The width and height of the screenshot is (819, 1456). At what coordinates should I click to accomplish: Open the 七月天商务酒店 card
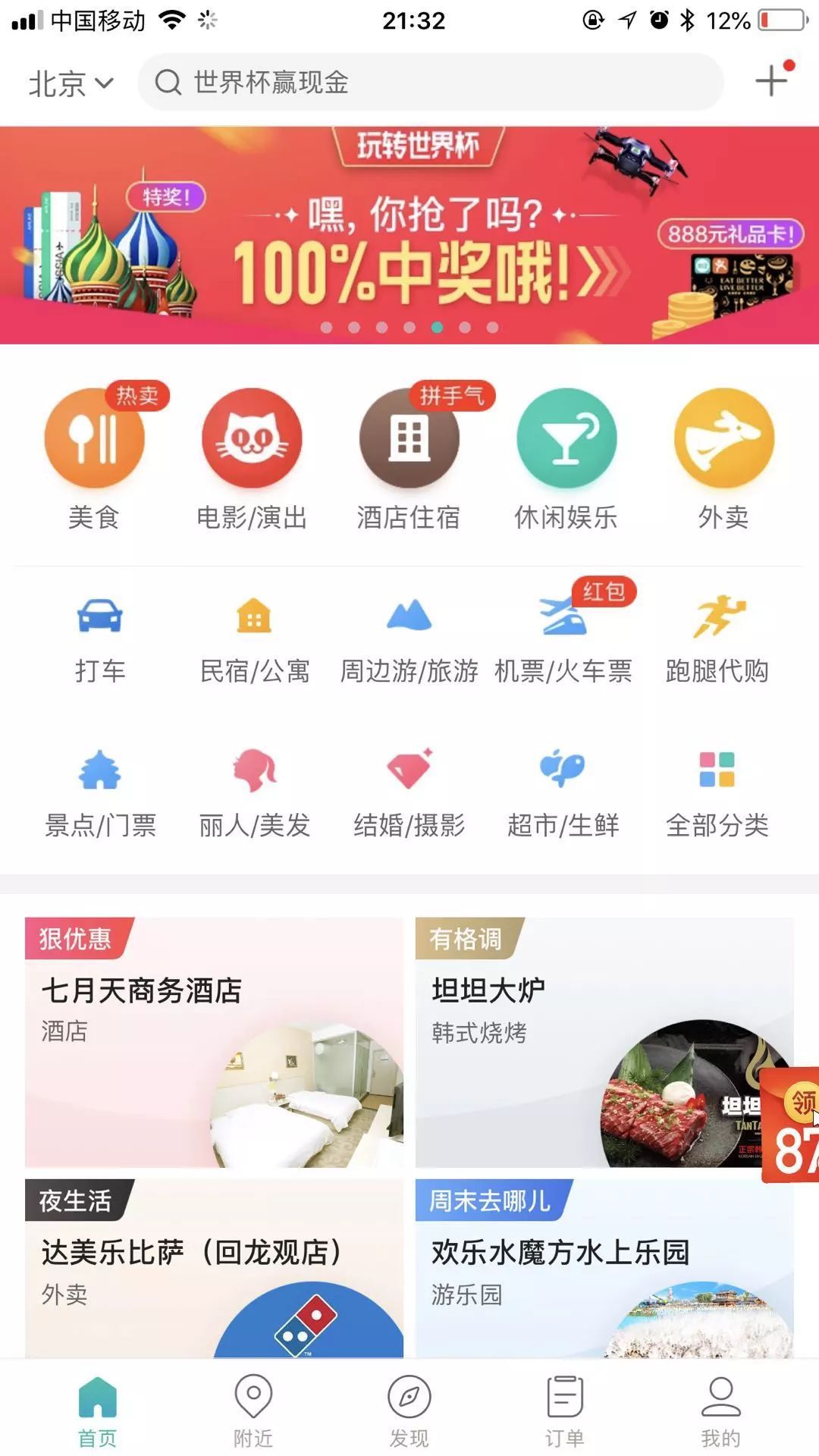click(x=214, y=1042)
